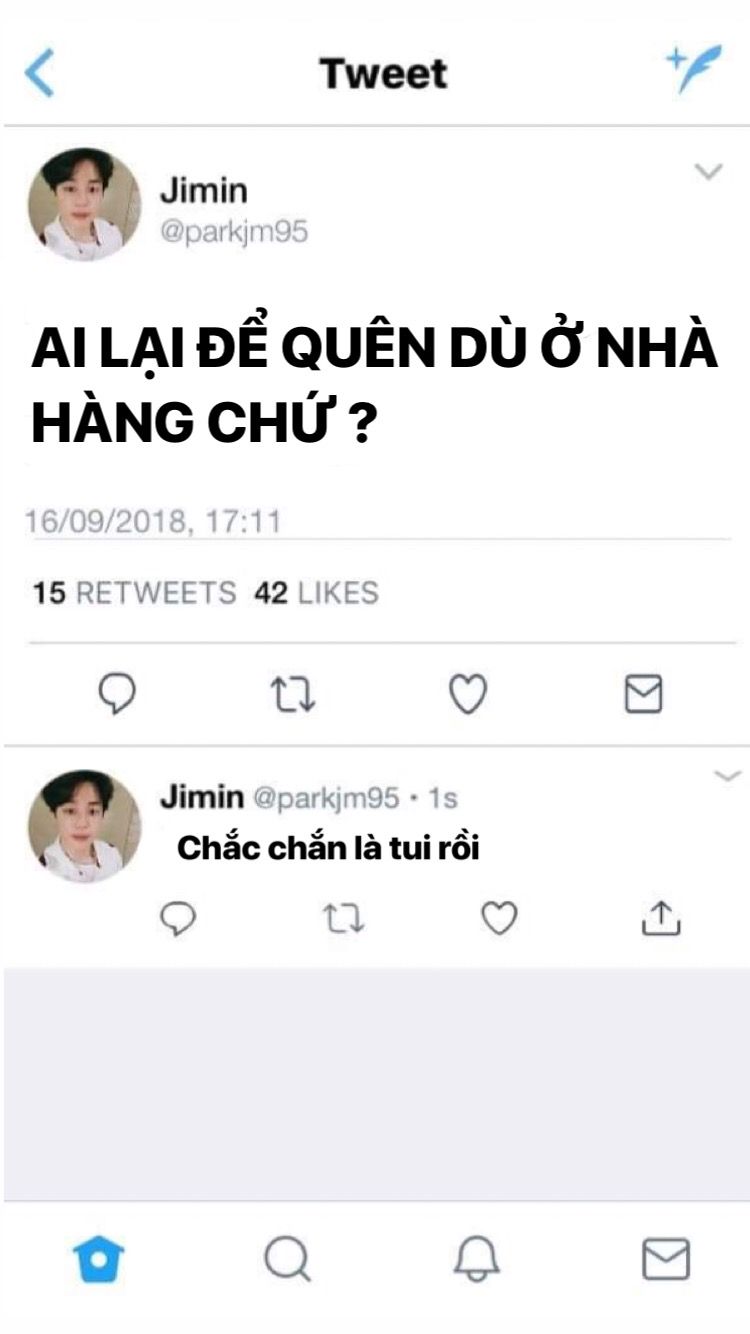Viewport: 750px width, 1334px height.
Task: Open the chevron menu on the reply tweet
Action: click(x=728, y=776)
